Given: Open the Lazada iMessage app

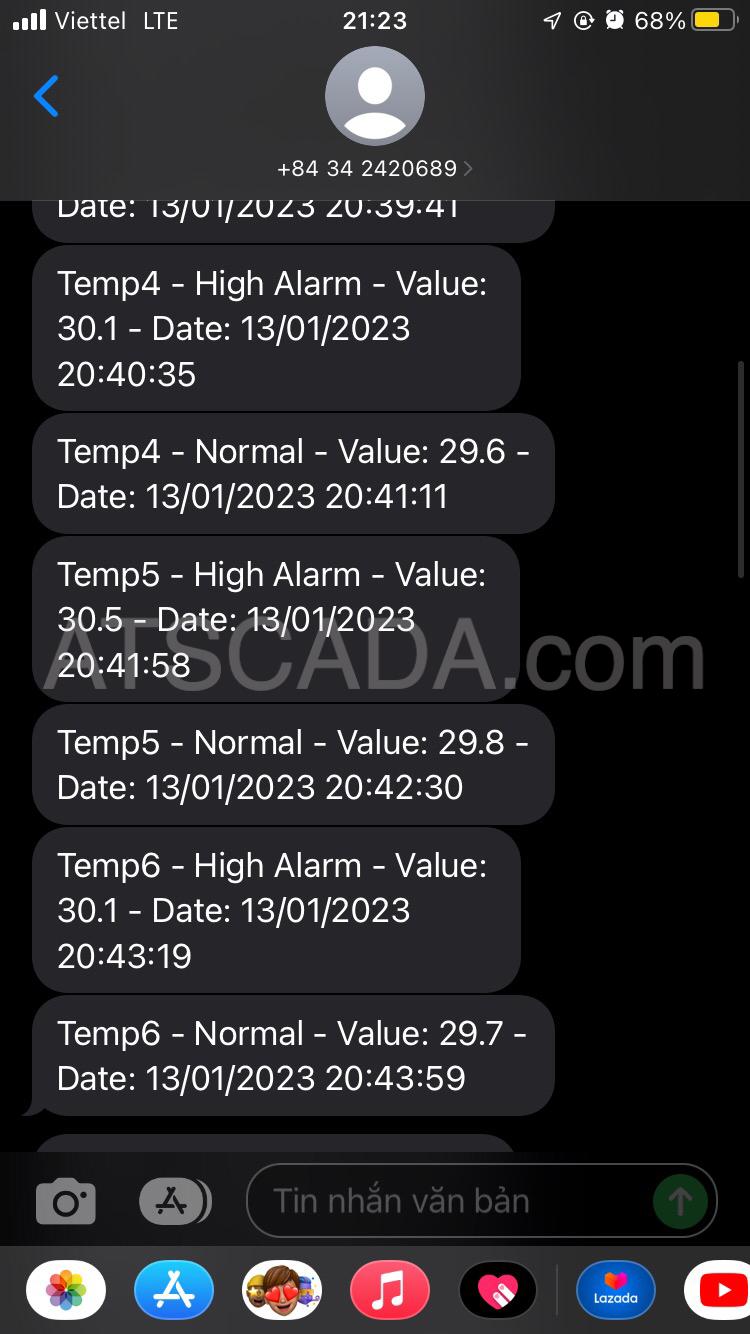Looking at the screenshot, I should click(x=615, y=1290).
